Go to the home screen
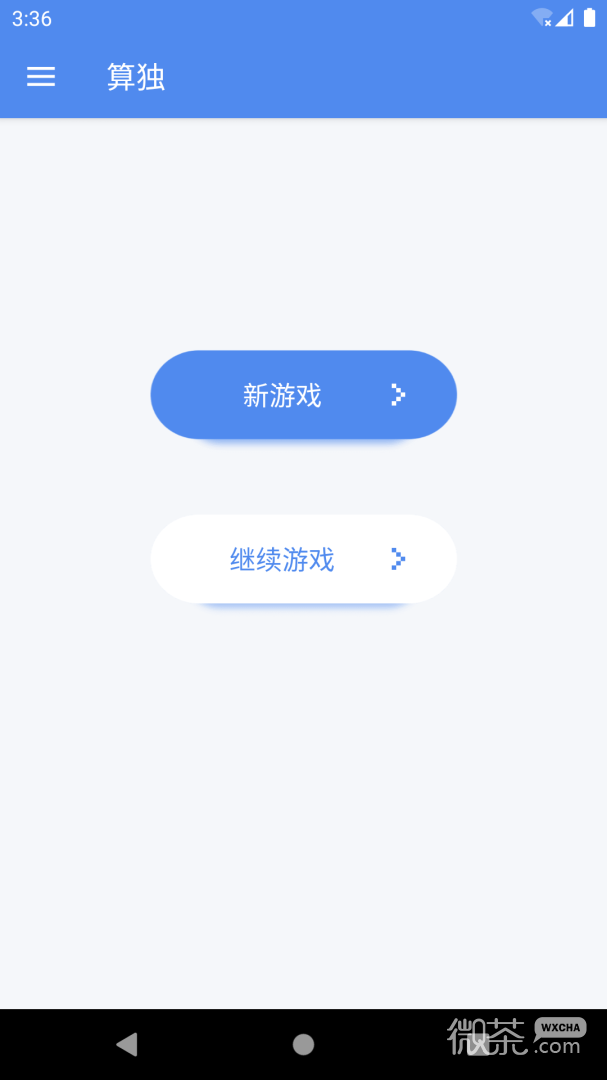 coord(303,1044)
